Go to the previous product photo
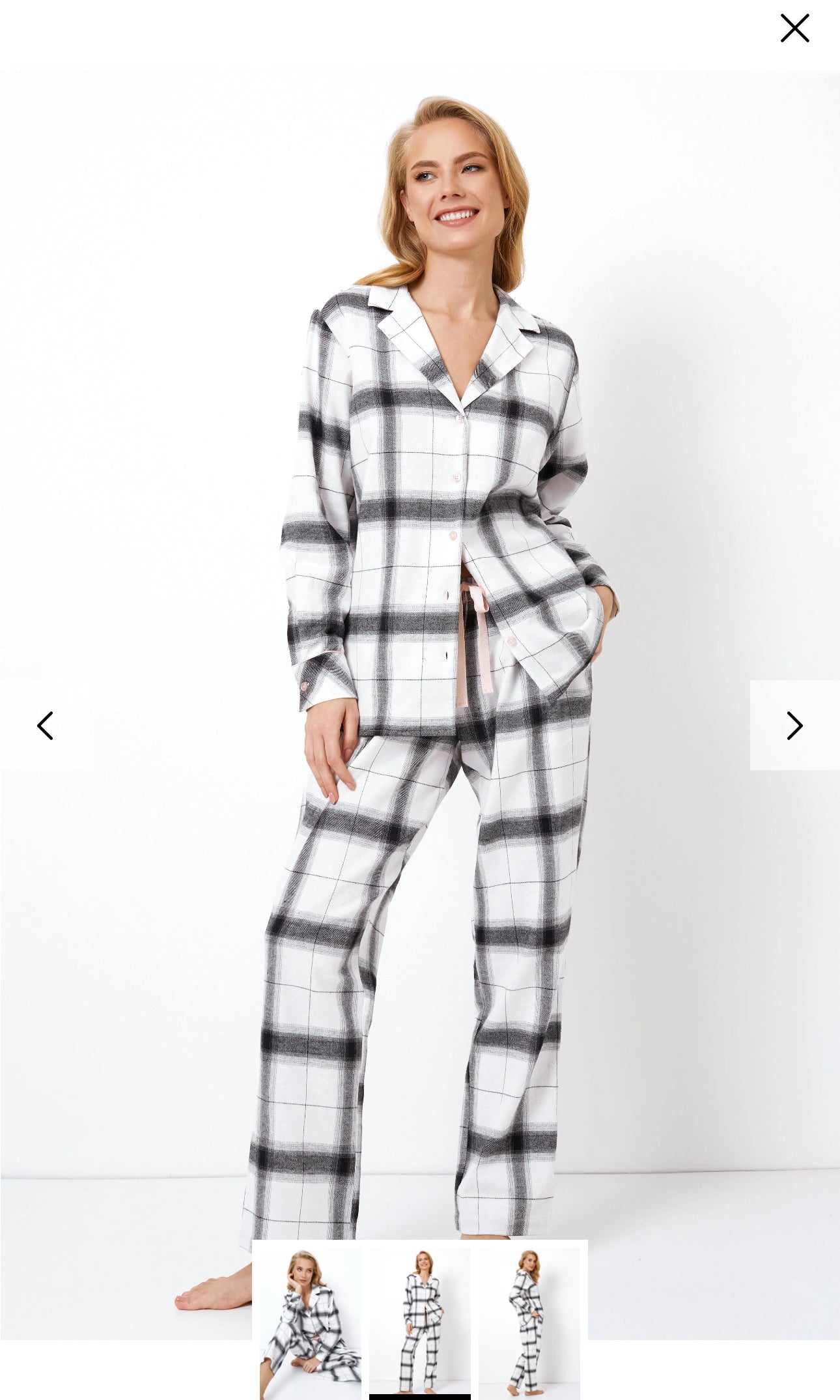 (x=45, y=725)
